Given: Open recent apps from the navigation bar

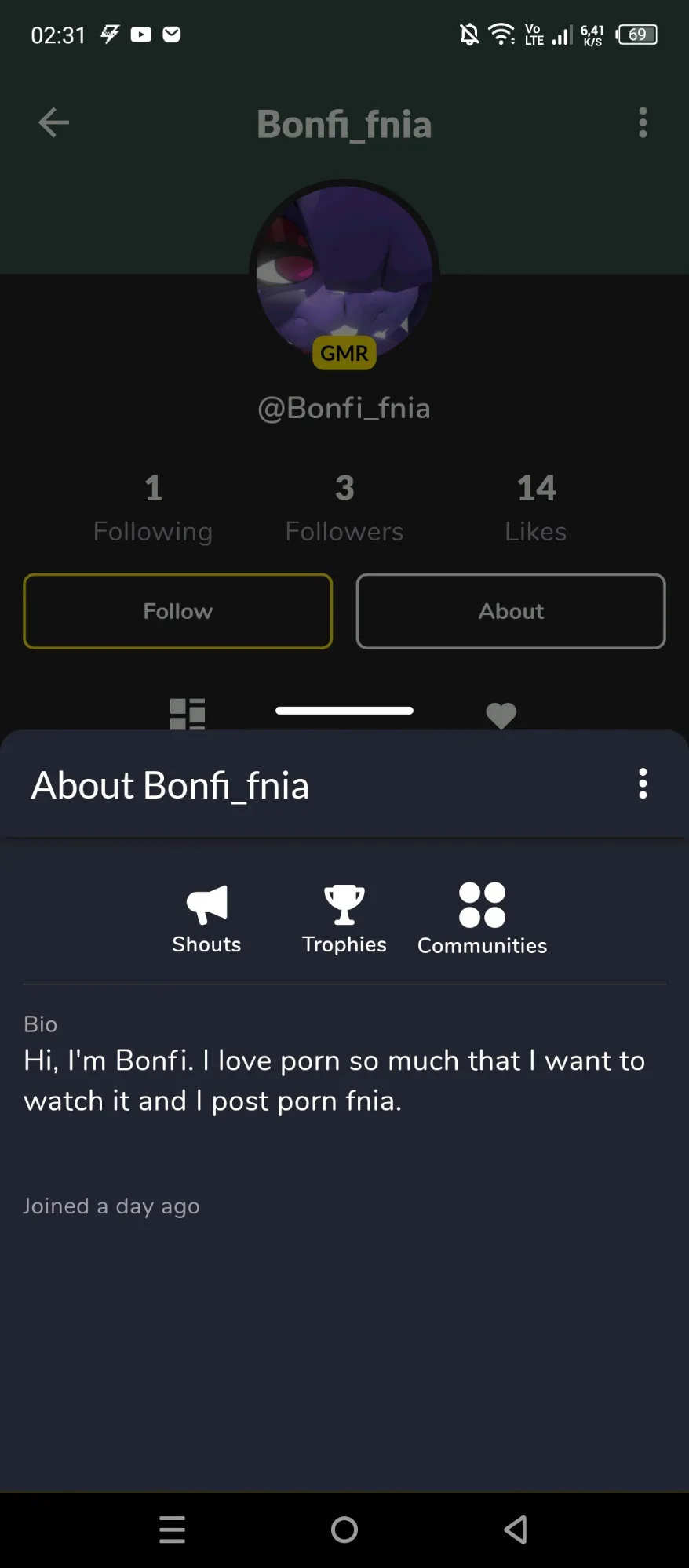Looking at the screenshot, I should click(173, 1530).
